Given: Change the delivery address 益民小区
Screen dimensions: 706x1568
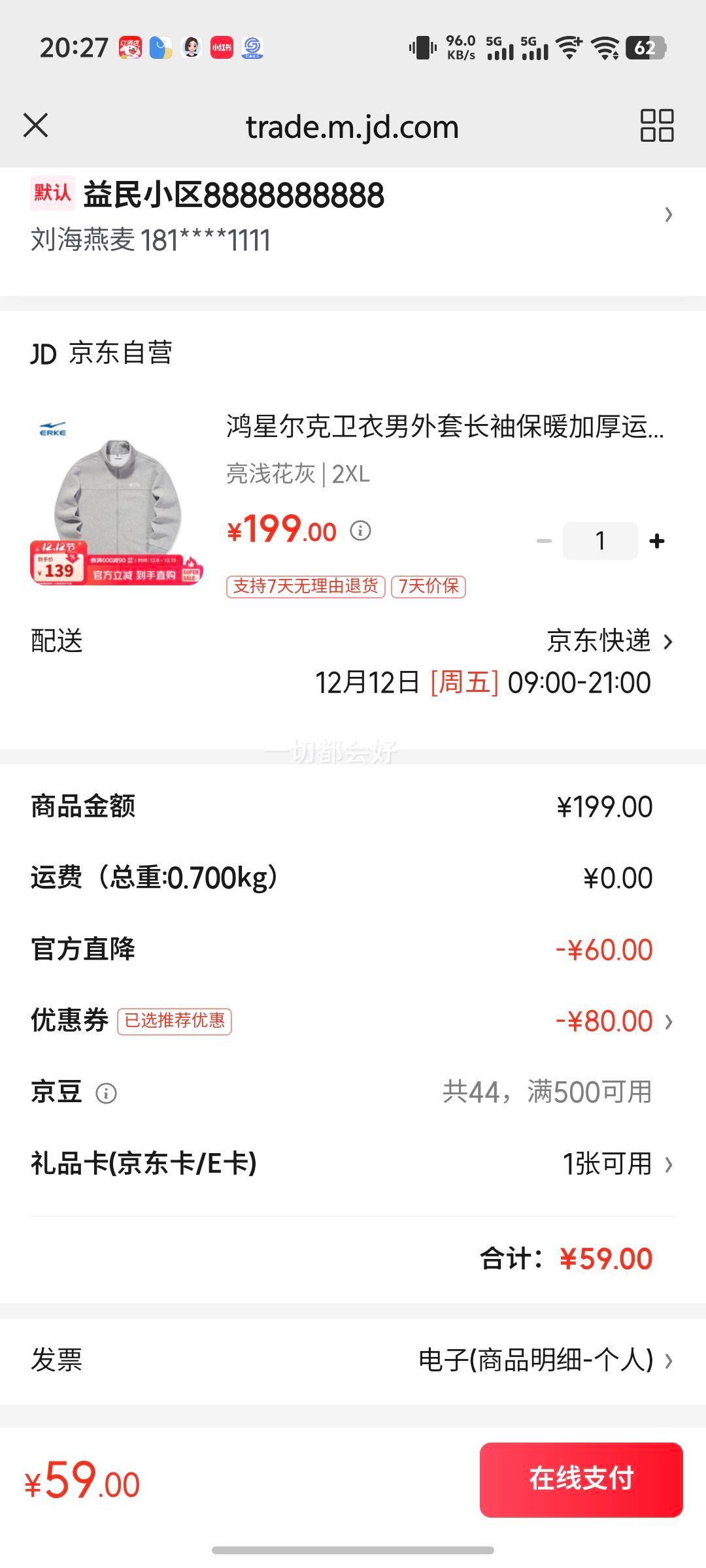Looking at the screenshot, I should pos(353,216).
